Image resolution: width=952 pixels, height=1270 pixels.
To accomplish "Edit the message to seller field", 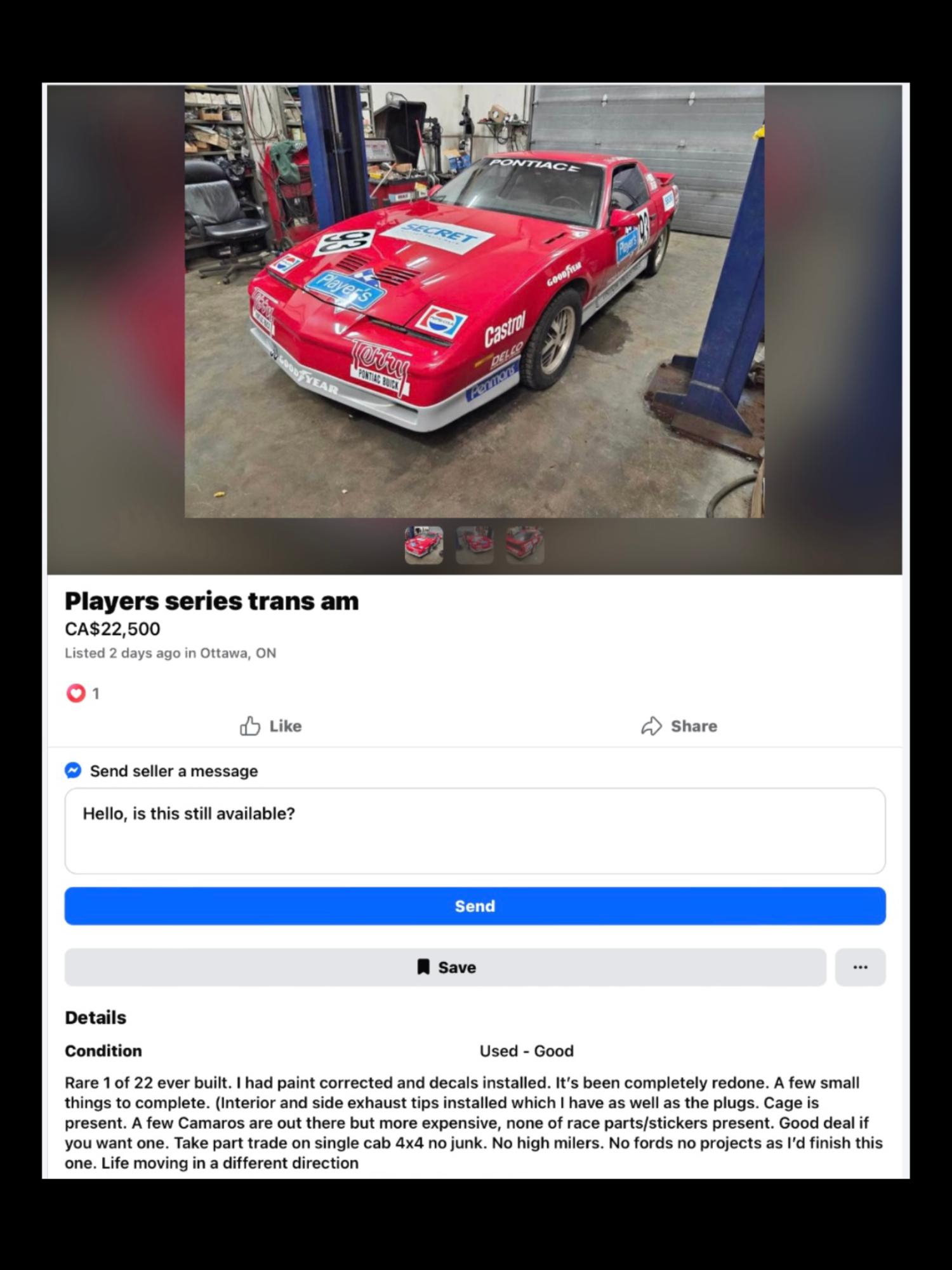I will coord(475,831).
